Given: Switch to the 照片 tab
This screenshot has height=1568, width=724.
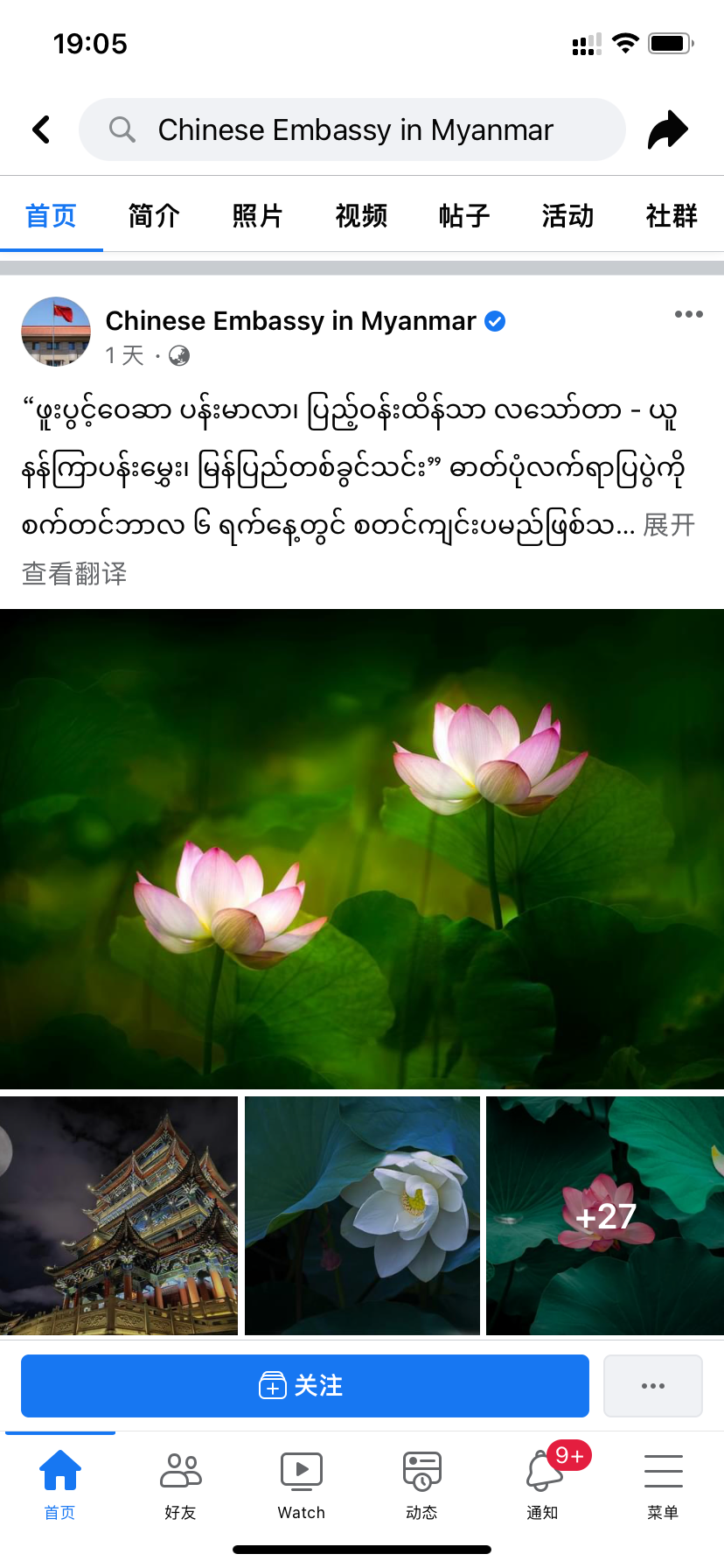Looking at the screenshot, I should click(257, 215).
